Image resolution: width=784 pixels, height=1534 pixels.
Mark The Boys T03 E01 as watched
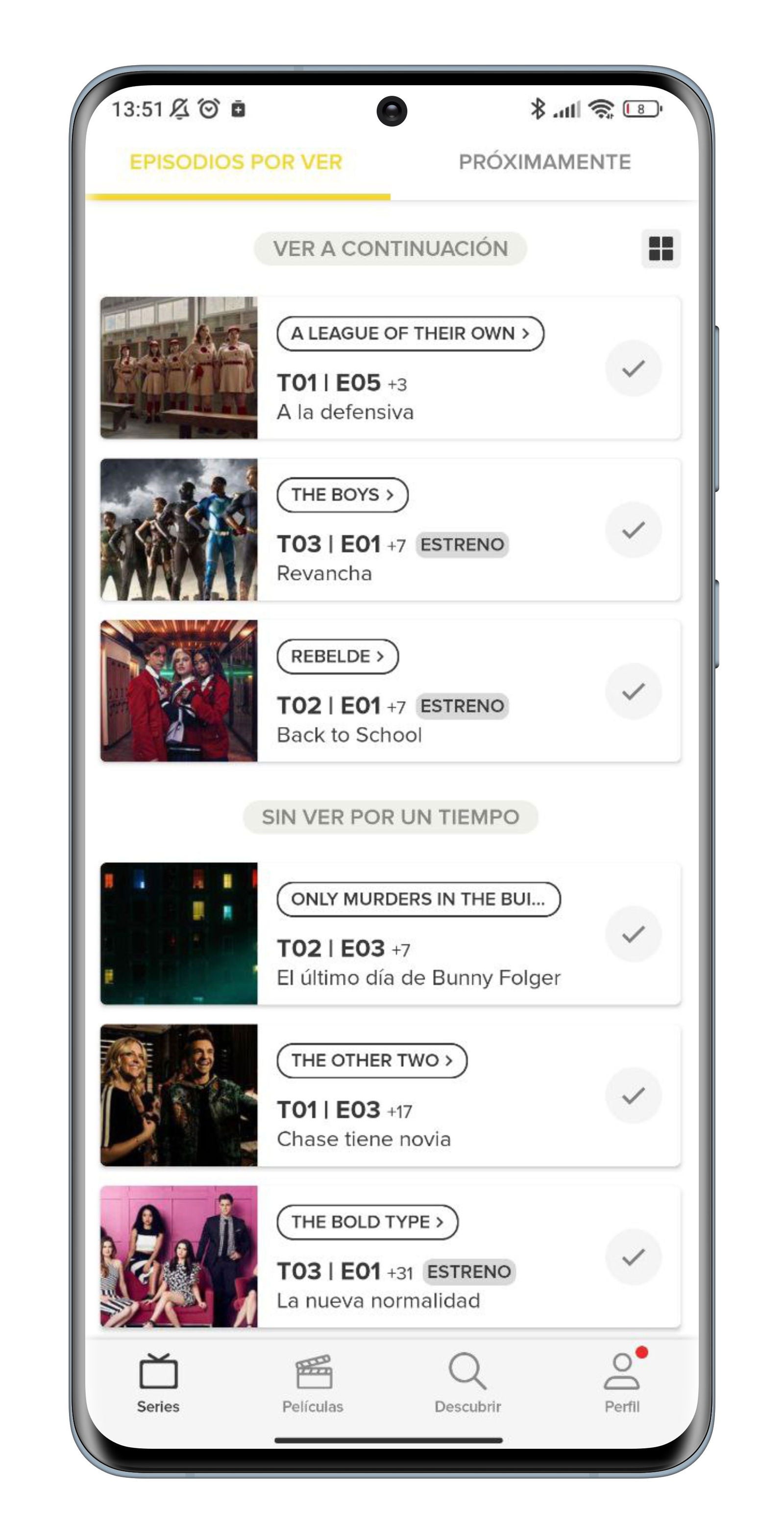(633, 529)
